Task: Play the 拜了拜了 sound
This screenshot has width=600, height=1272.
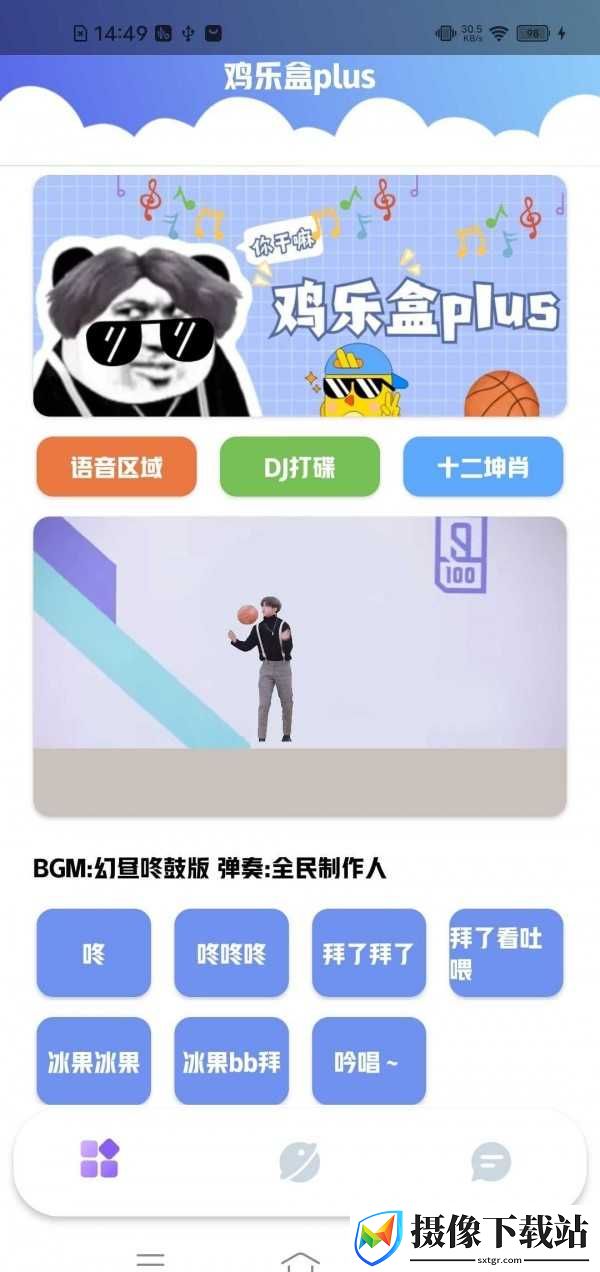Action: [x=369, y=953]
